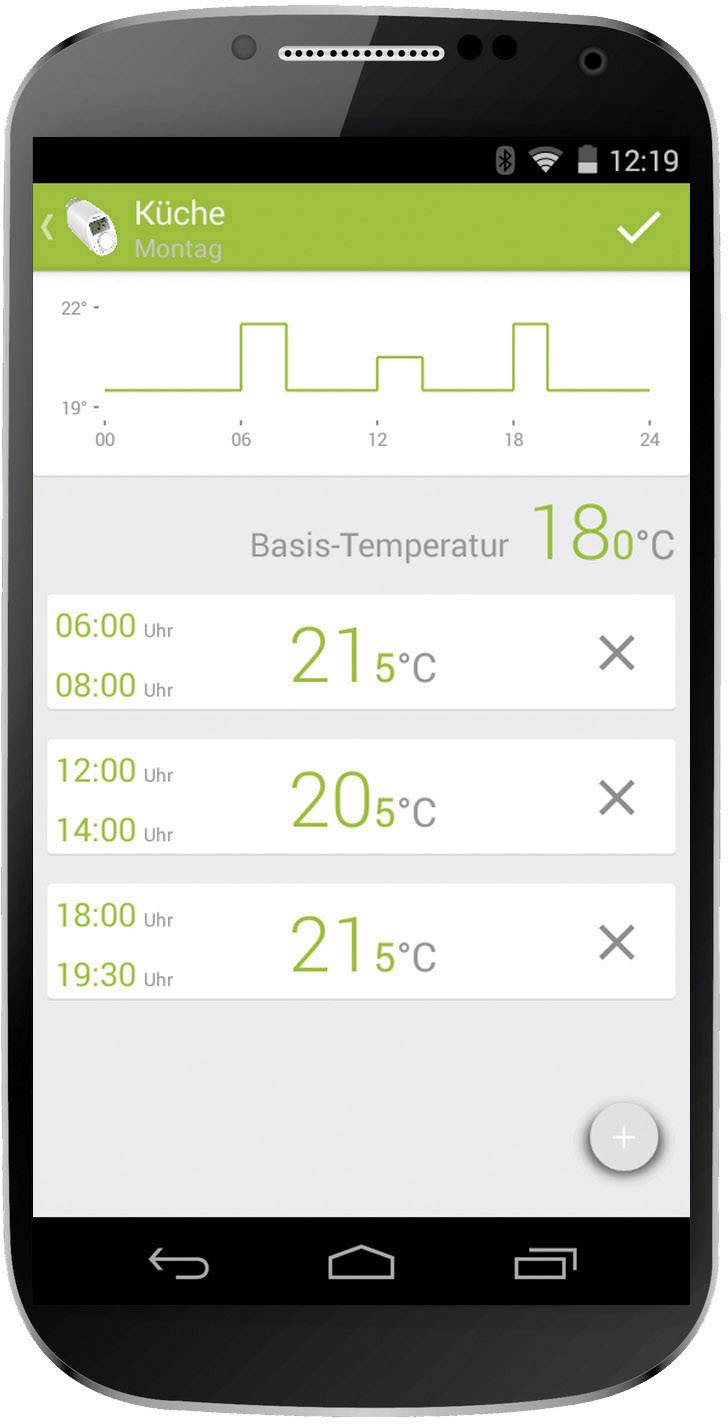
Task: Save the schedule with the checkmark icon
Action: tap(637, 228)
